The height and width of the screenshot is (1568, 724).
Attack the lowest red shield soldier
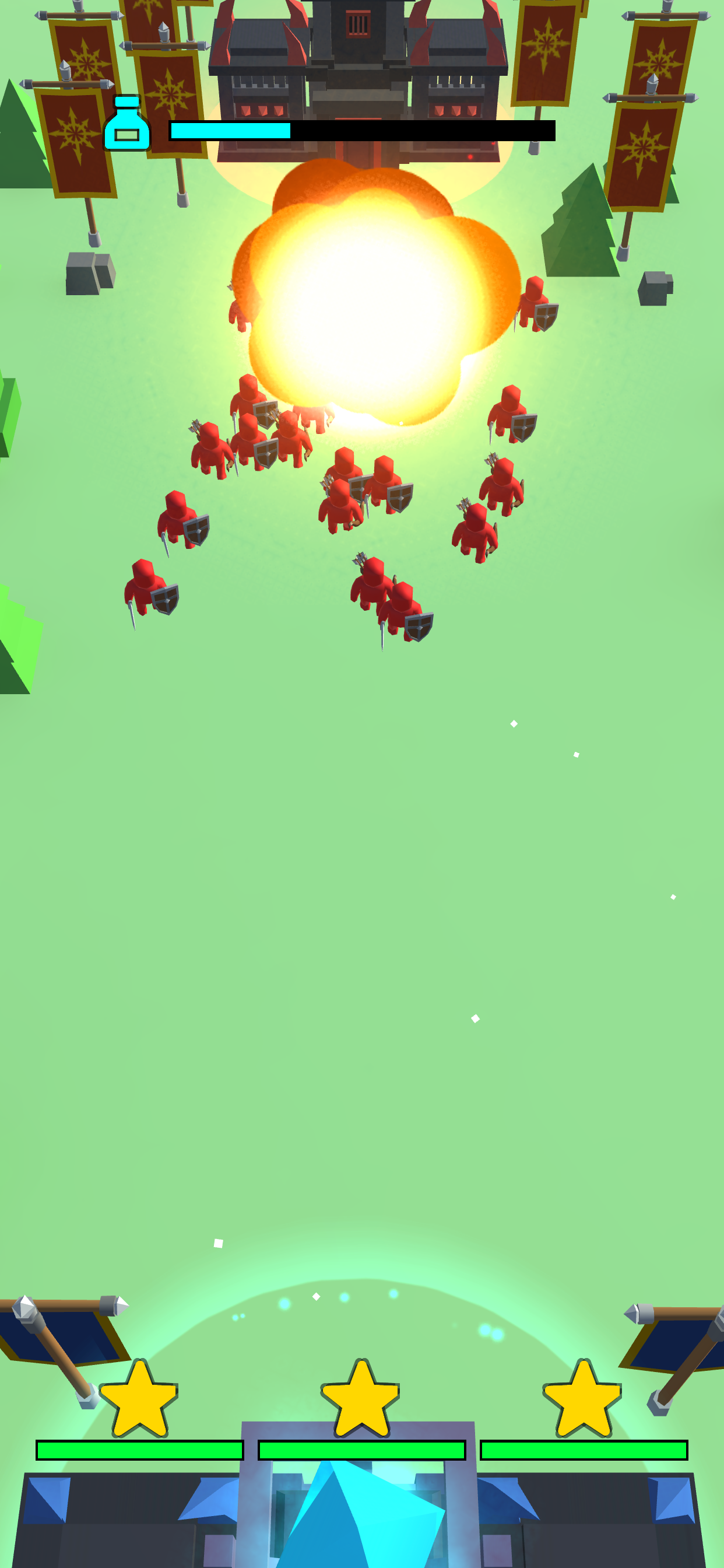pyautogui.click(x=403, y=612)
